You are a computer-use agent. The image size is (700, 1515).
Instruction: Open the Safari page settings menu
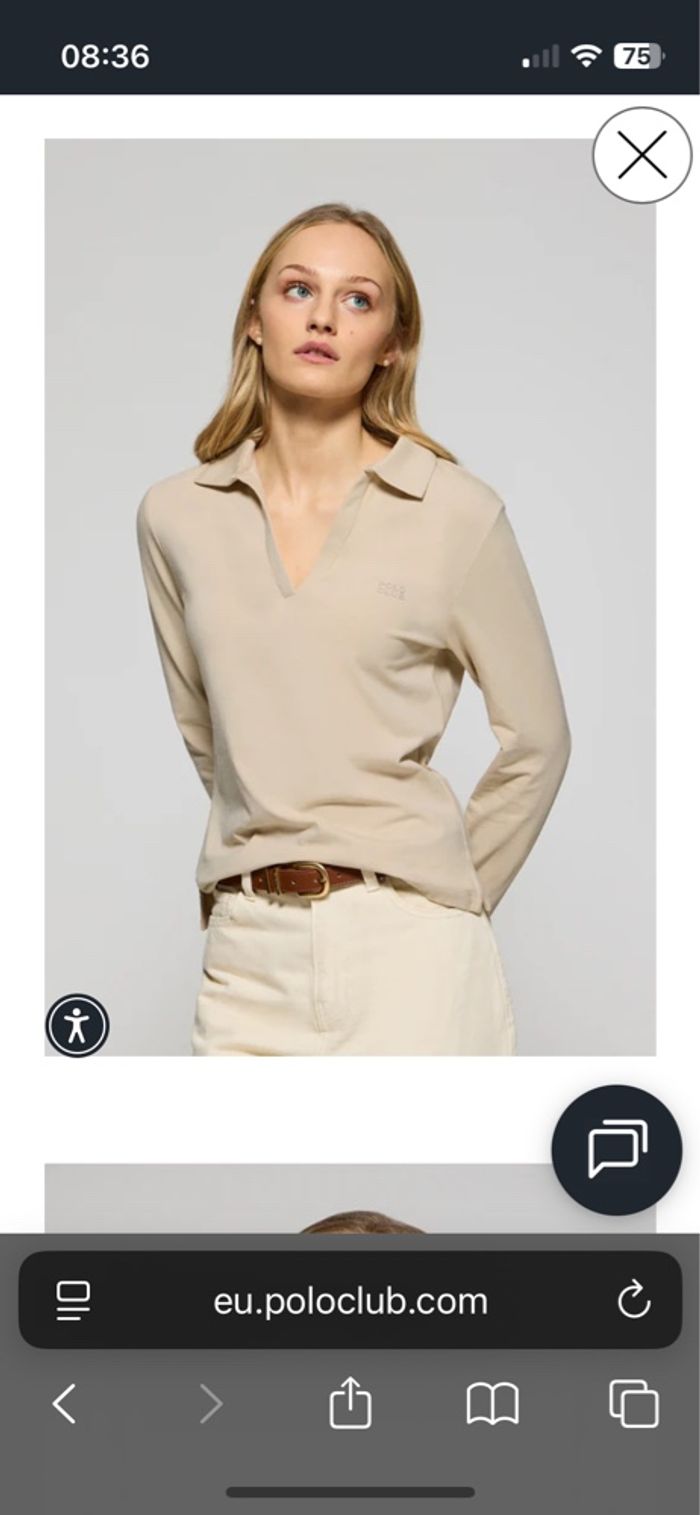(73, 1300)
